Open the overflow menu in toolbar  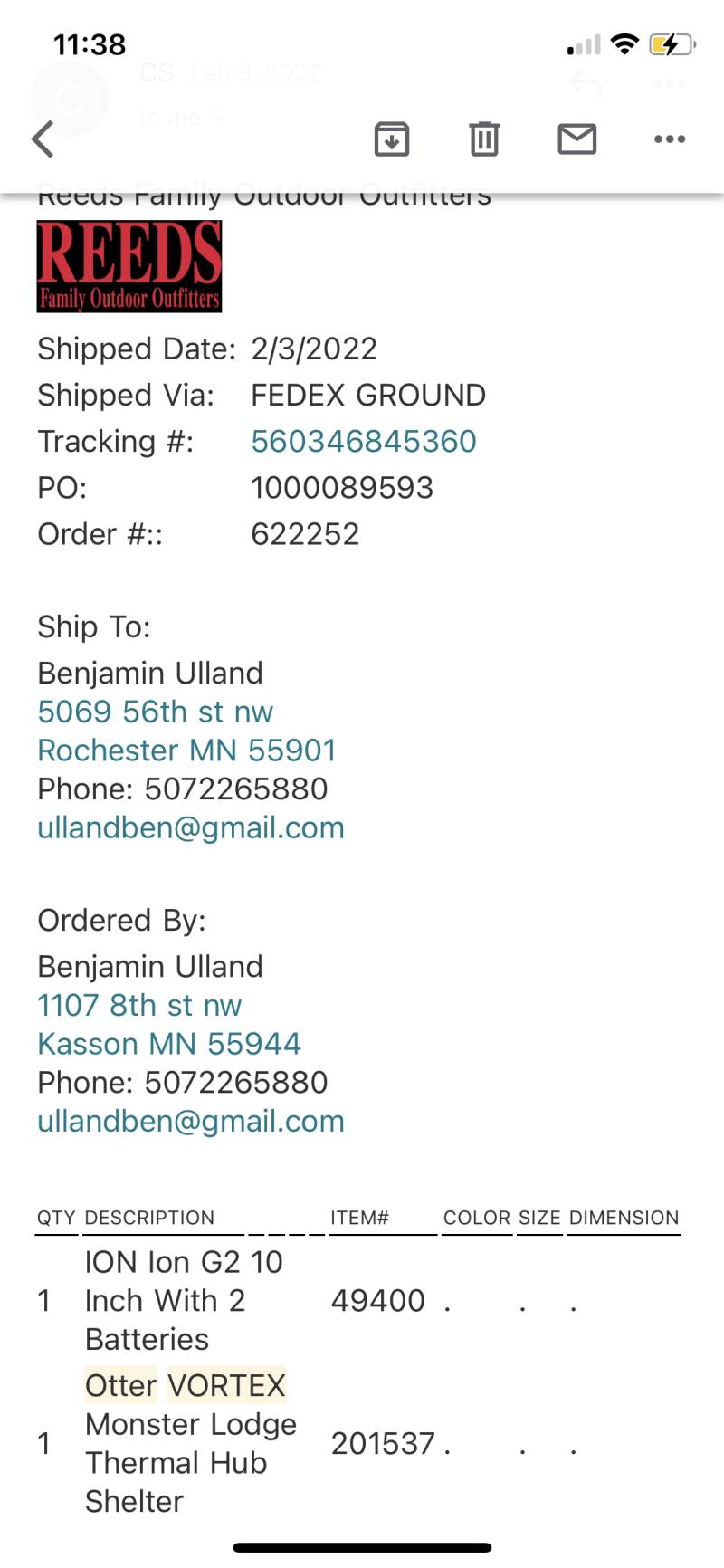coord(670,139)
